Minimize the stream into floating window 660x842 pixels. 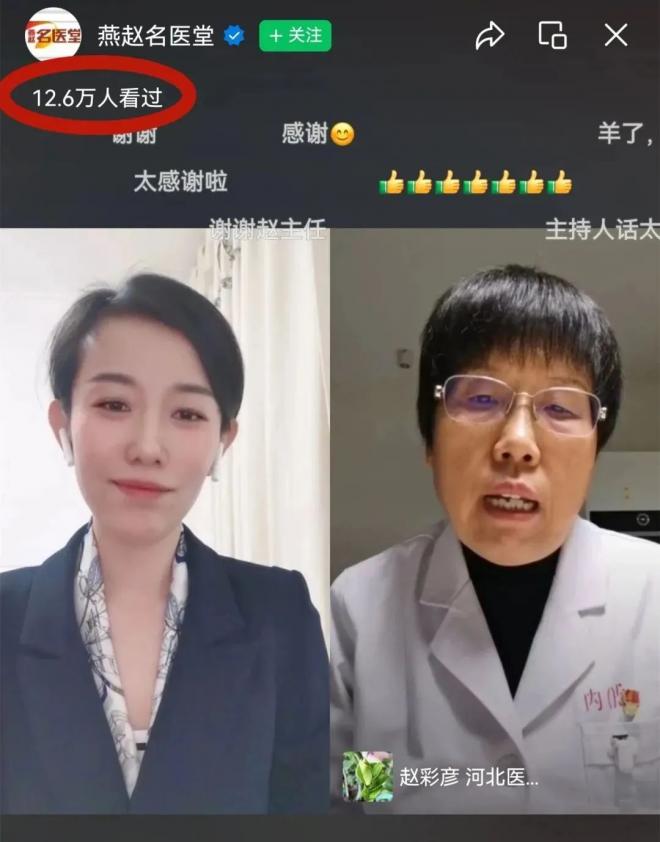552,36
